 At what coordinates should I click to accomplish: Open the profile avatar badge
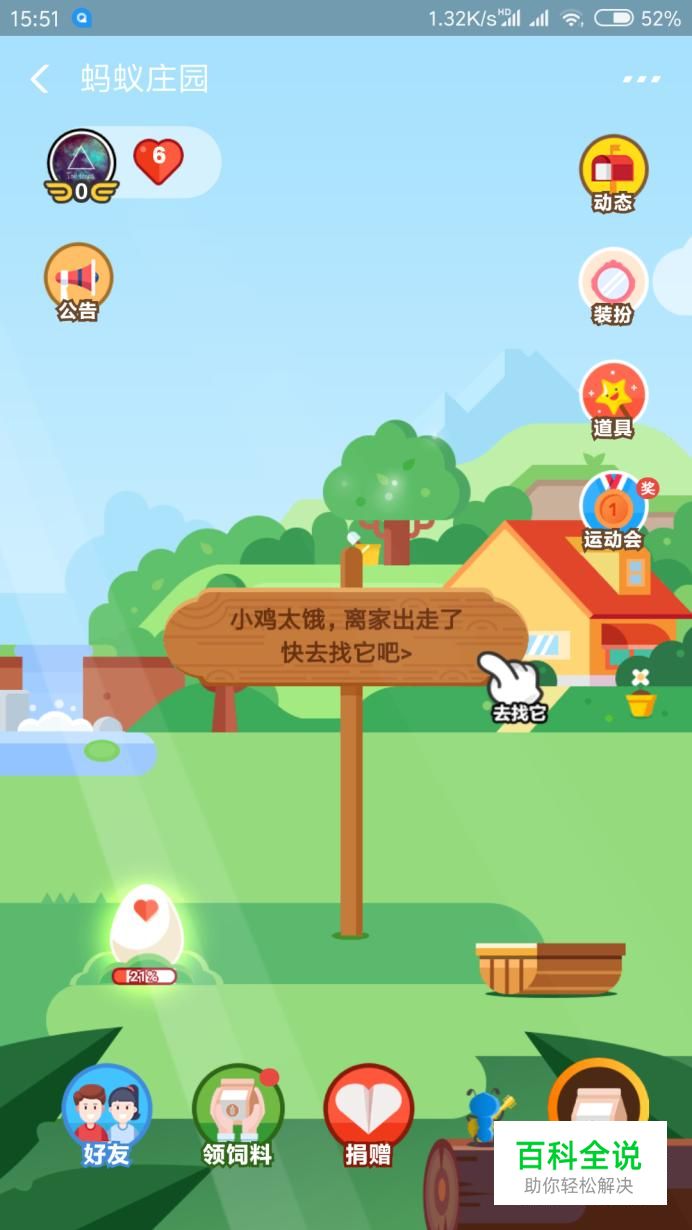(x=81, y=164)
